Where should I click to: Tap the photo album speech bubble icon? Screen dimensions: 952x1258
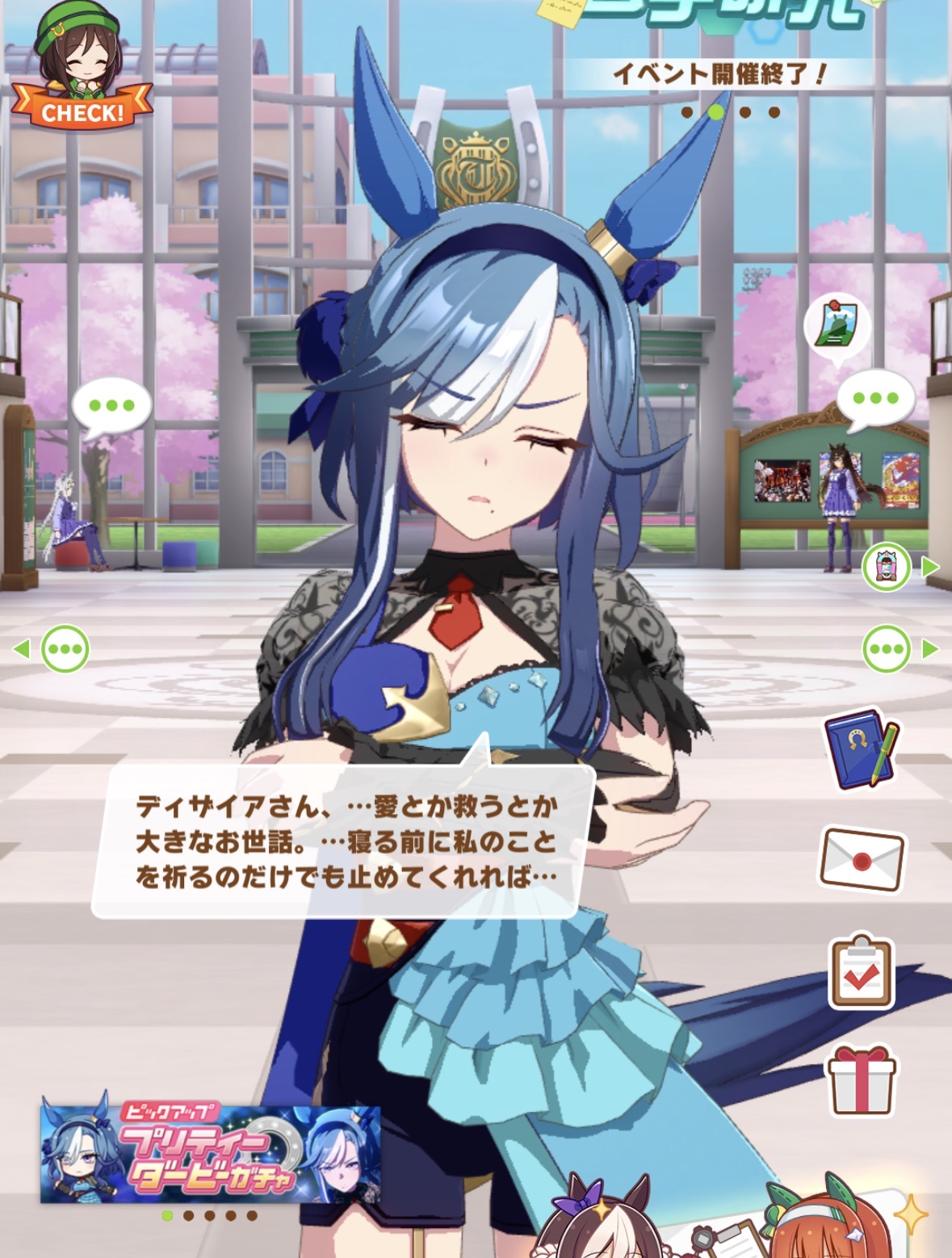coord(837,324)
